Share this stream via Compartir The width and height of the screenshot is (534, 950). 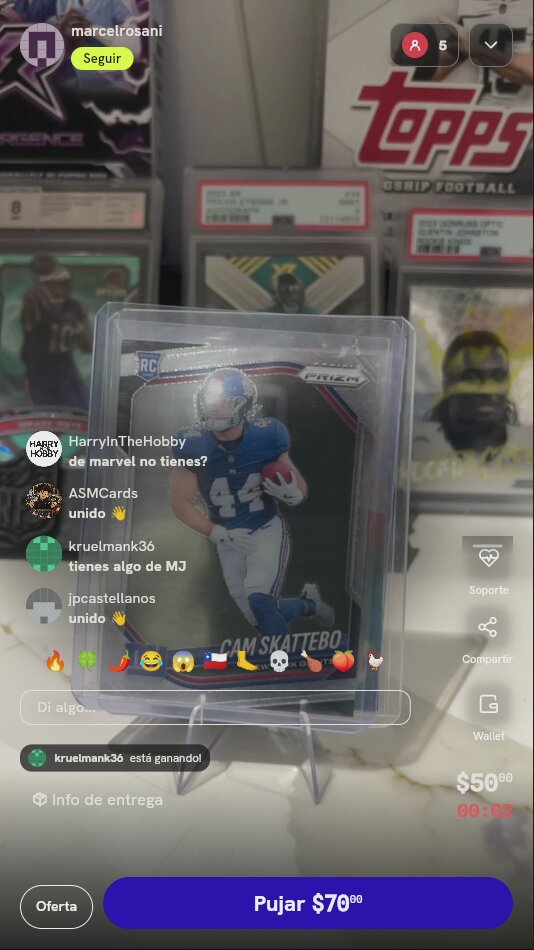(x=488, y=640)
